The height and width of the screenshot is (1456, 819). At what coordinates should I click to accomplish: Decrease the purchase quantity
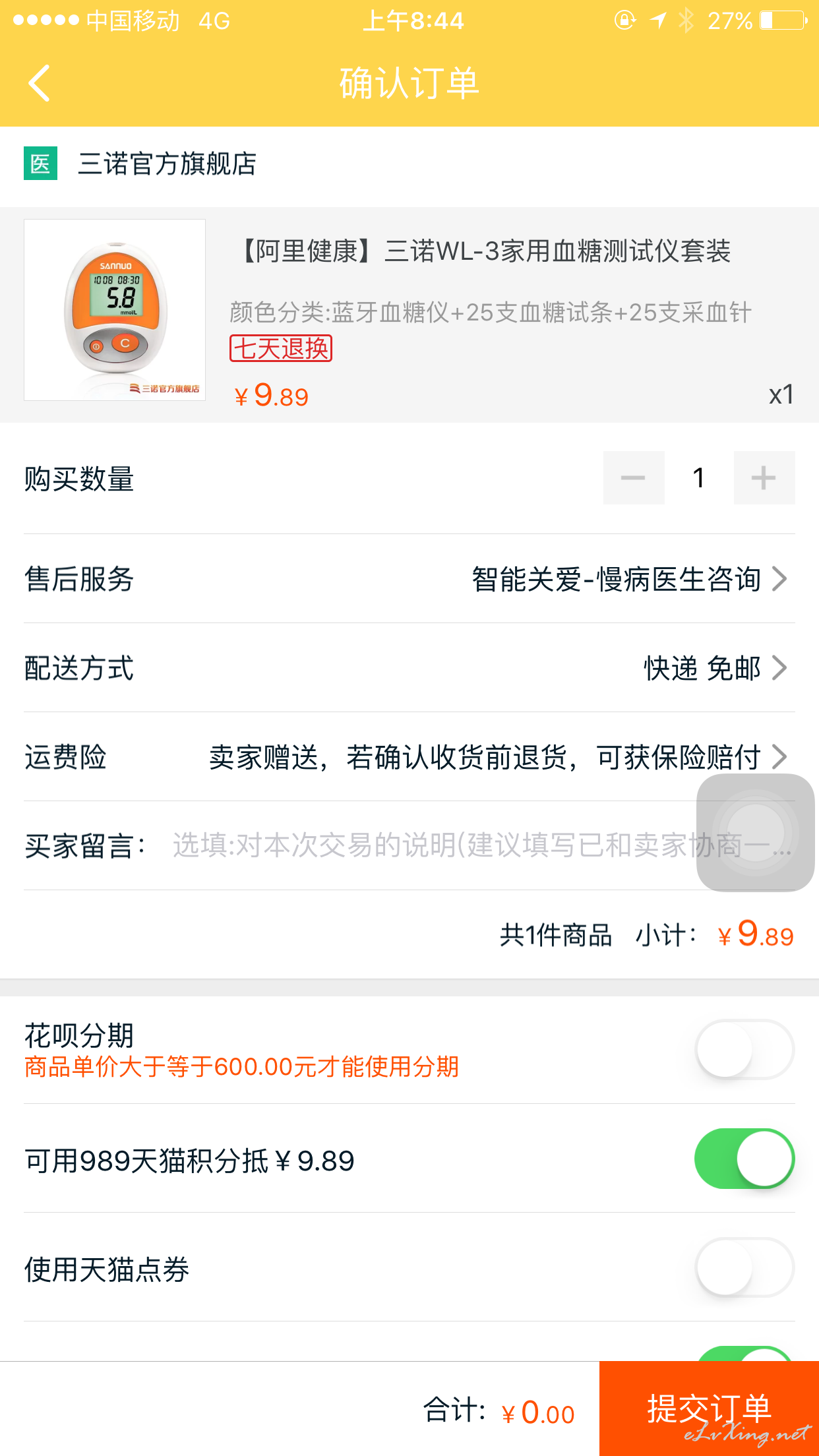(x=634, y=478)
